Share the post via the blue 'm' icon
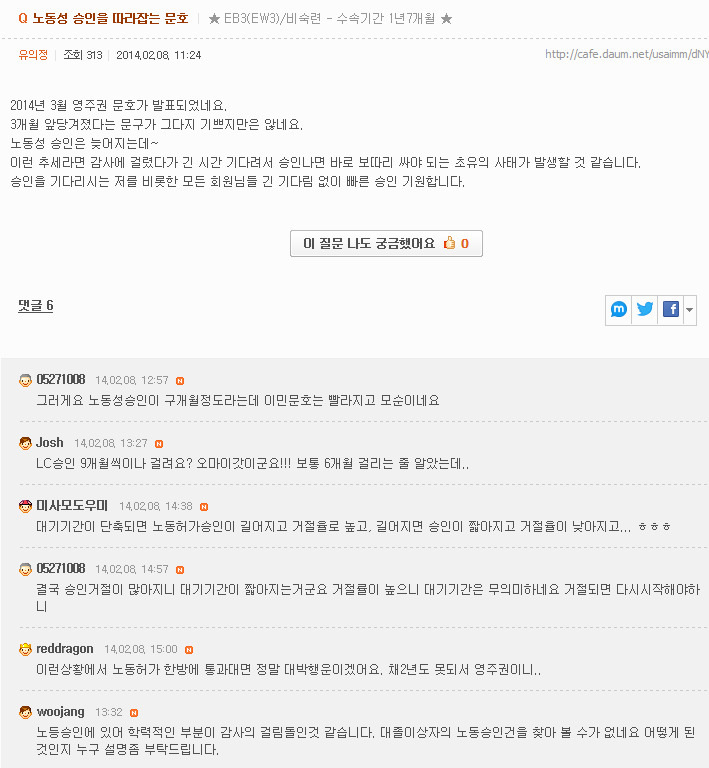 coord(619,309)
